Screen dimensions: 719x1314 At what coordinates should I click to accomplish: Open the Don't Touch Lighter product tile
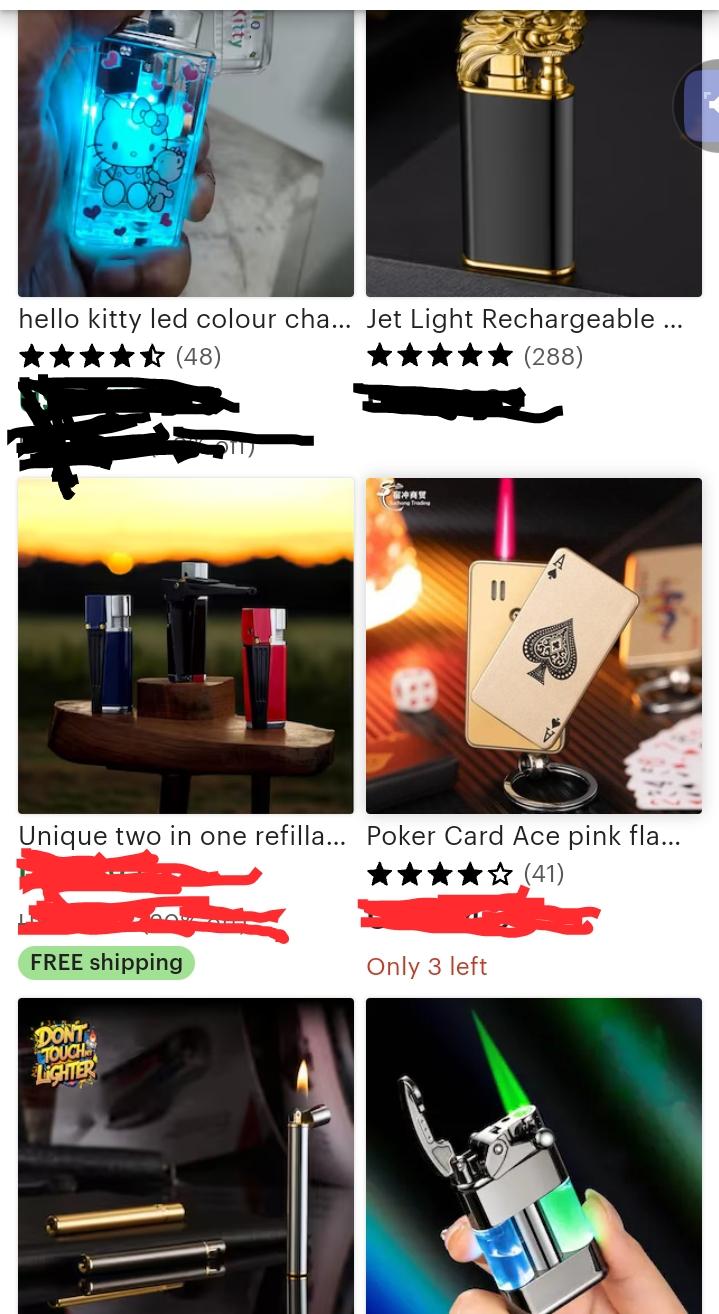coord(185,1155)
